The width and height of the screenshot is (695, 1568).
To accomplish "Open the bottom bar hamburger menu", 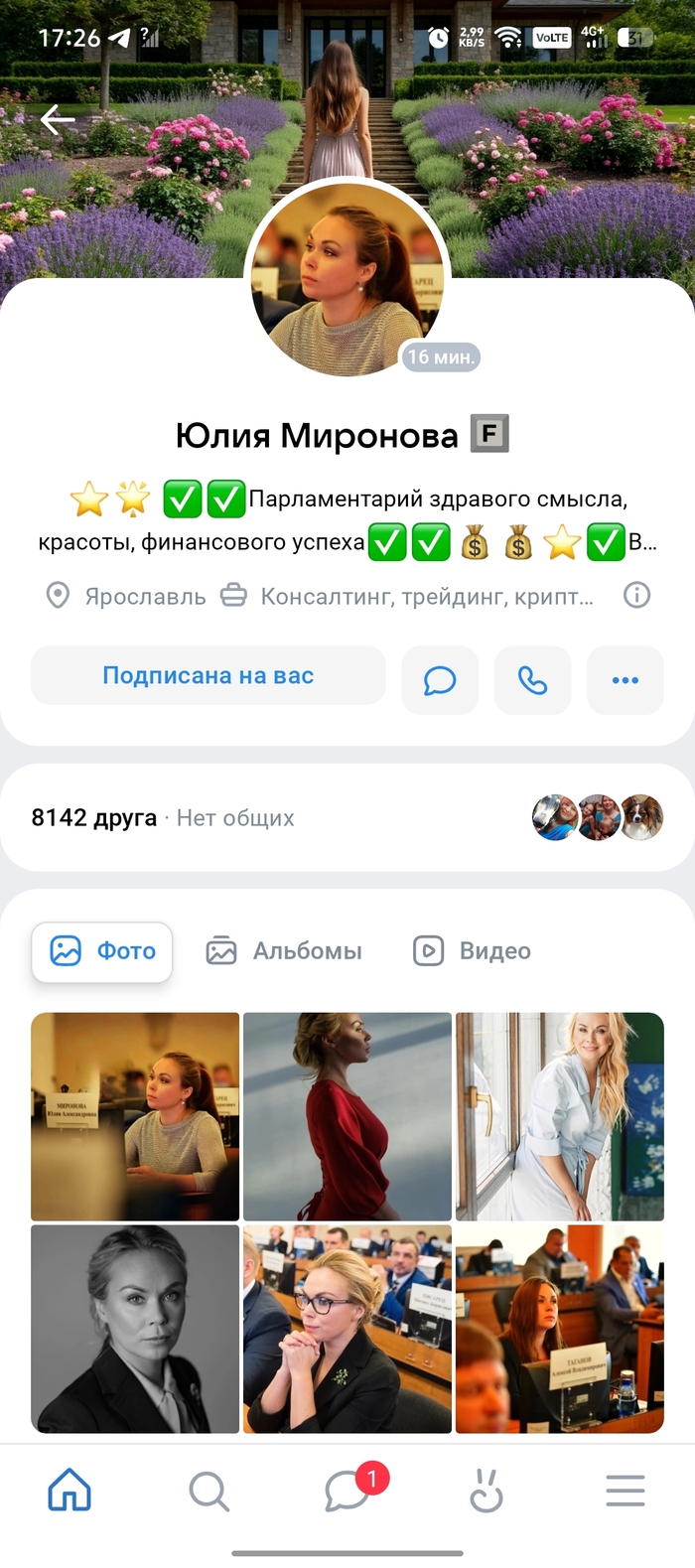I will [x=625, y=1491].
